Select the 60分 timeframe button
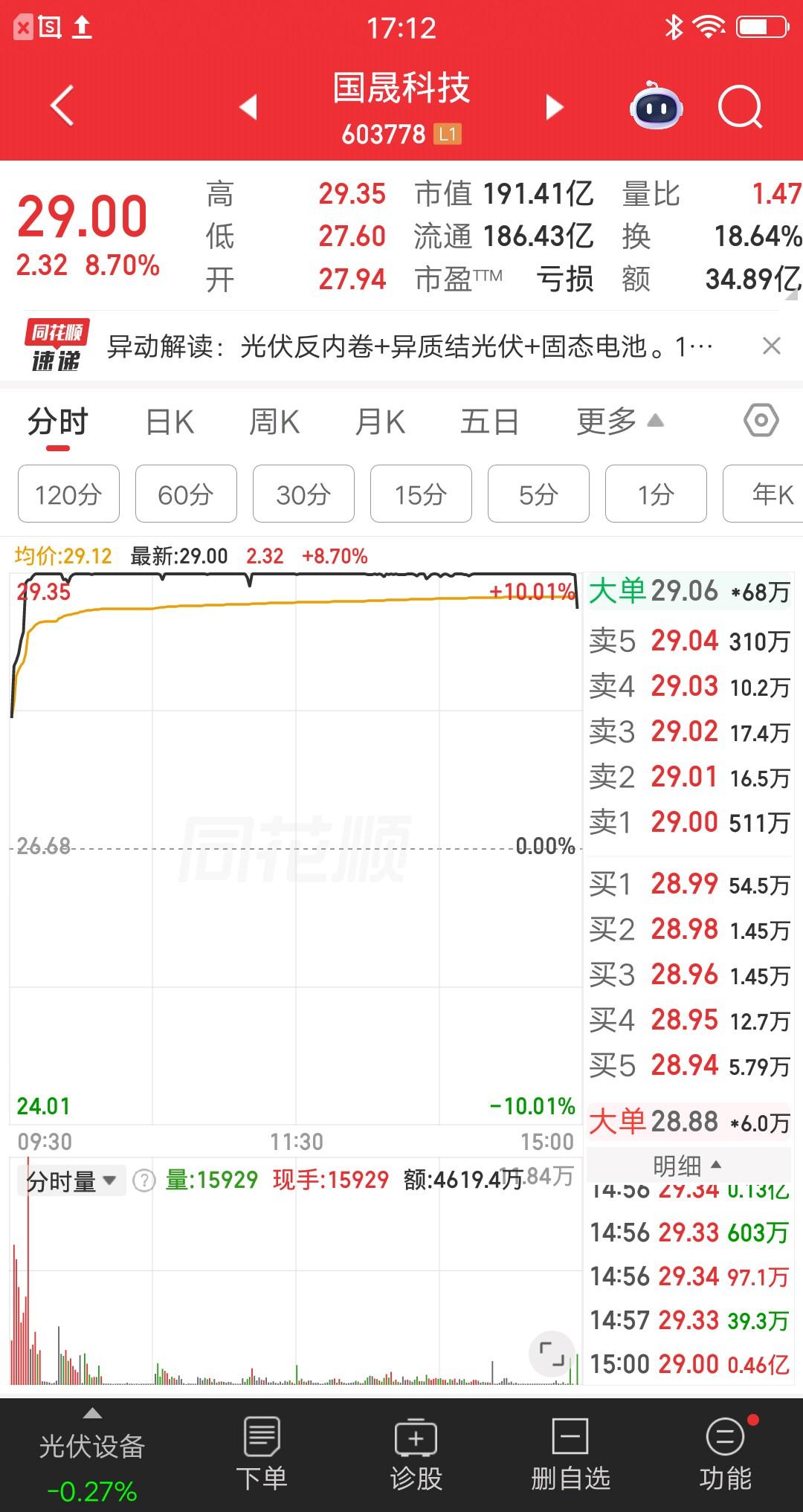803x1512 pixels. coord(185,494)
